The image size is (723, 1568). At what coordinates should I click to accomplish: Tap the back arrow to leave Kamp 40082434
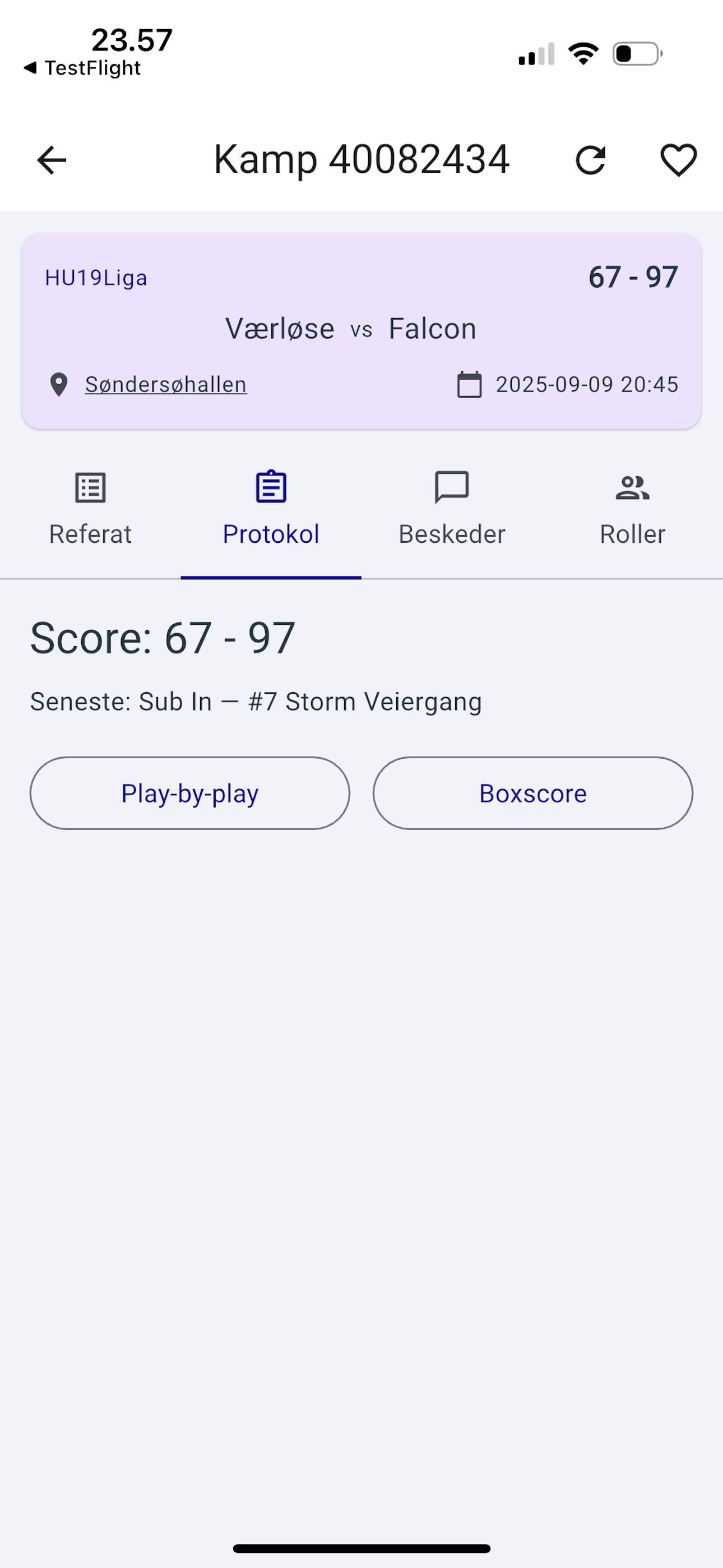50,159
